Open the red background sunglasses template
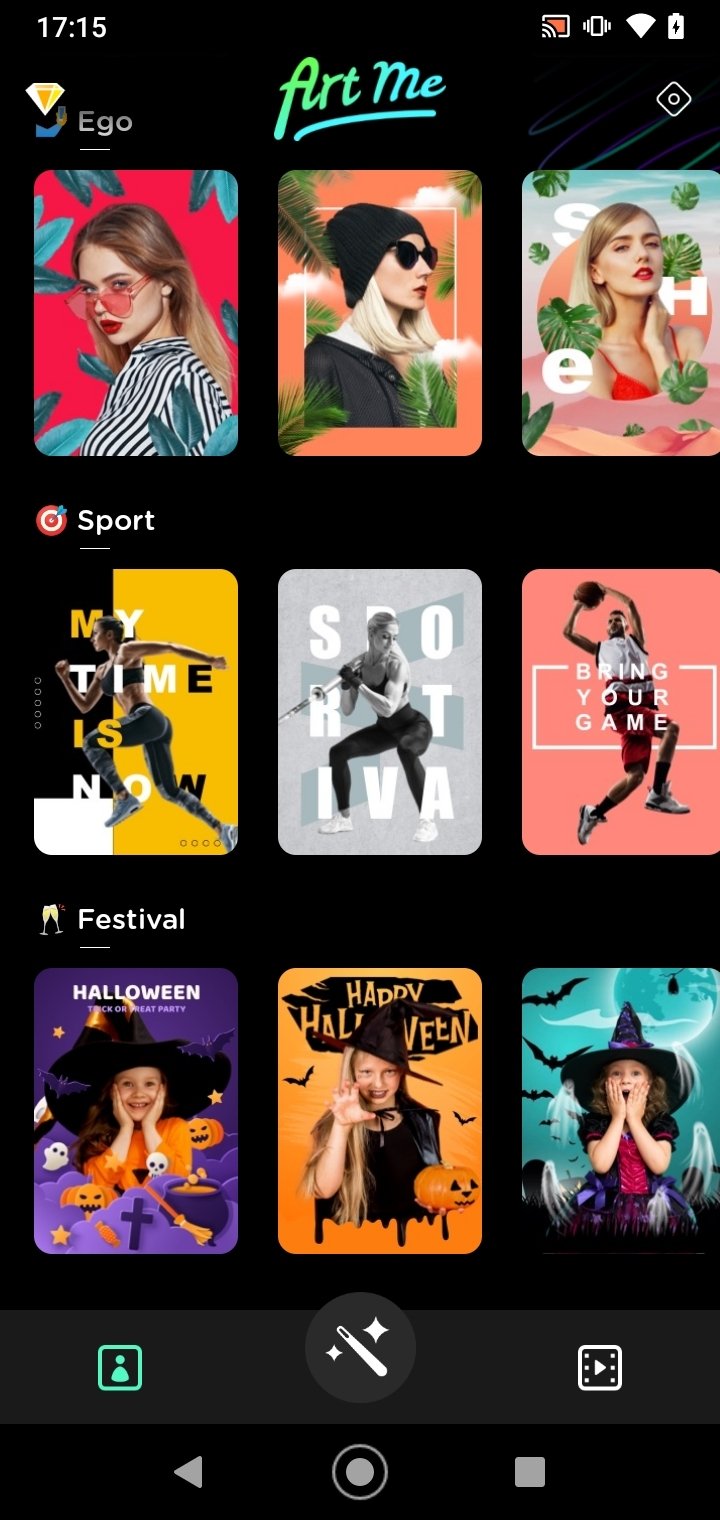Screen dimensions: 720x1520 tap(136, 313)
